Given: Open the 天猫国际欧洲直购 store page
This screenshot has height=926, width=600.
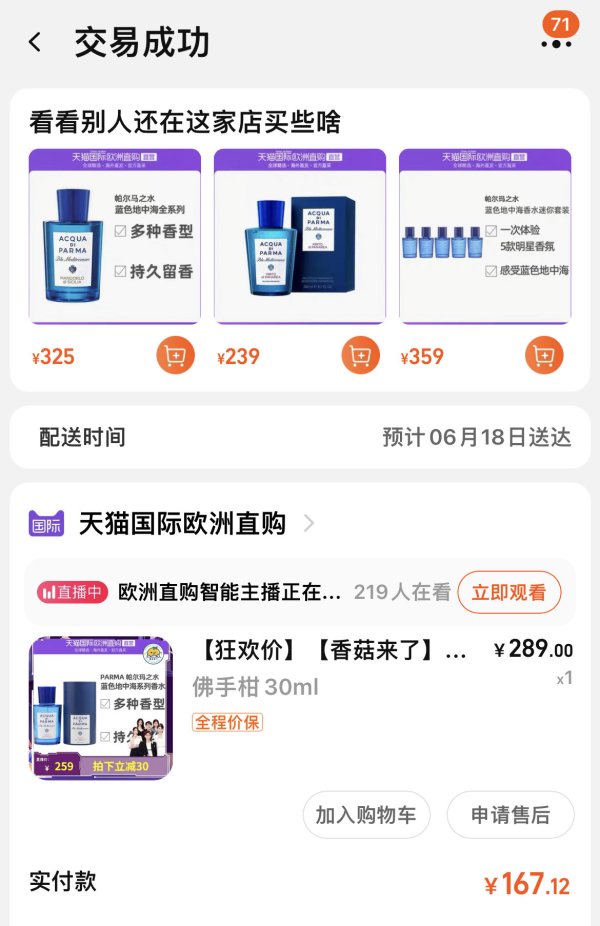Looking at the screenshot, I should pyautogui.click(x=182, y=523).
